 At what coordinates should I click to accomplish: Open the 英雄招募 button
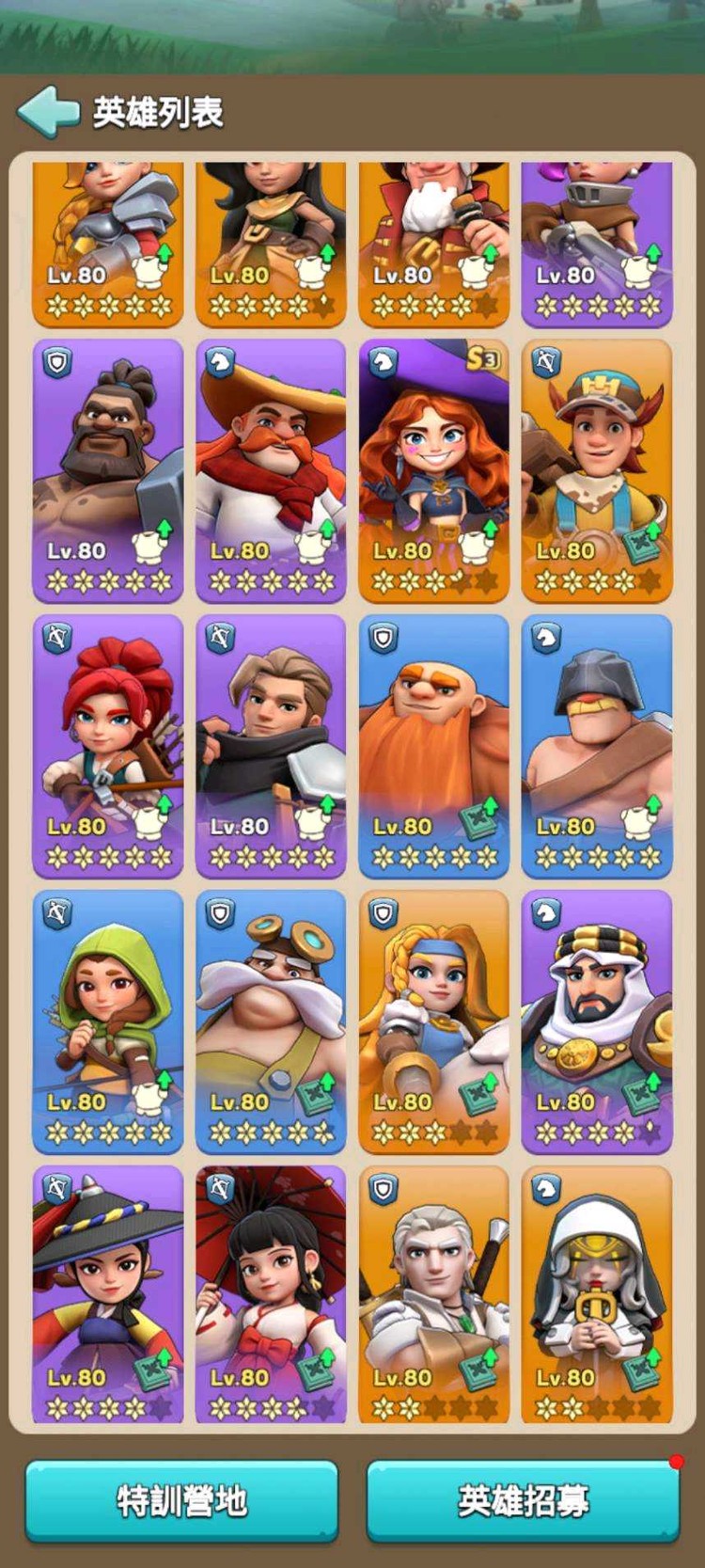[x=523, y=1500]
